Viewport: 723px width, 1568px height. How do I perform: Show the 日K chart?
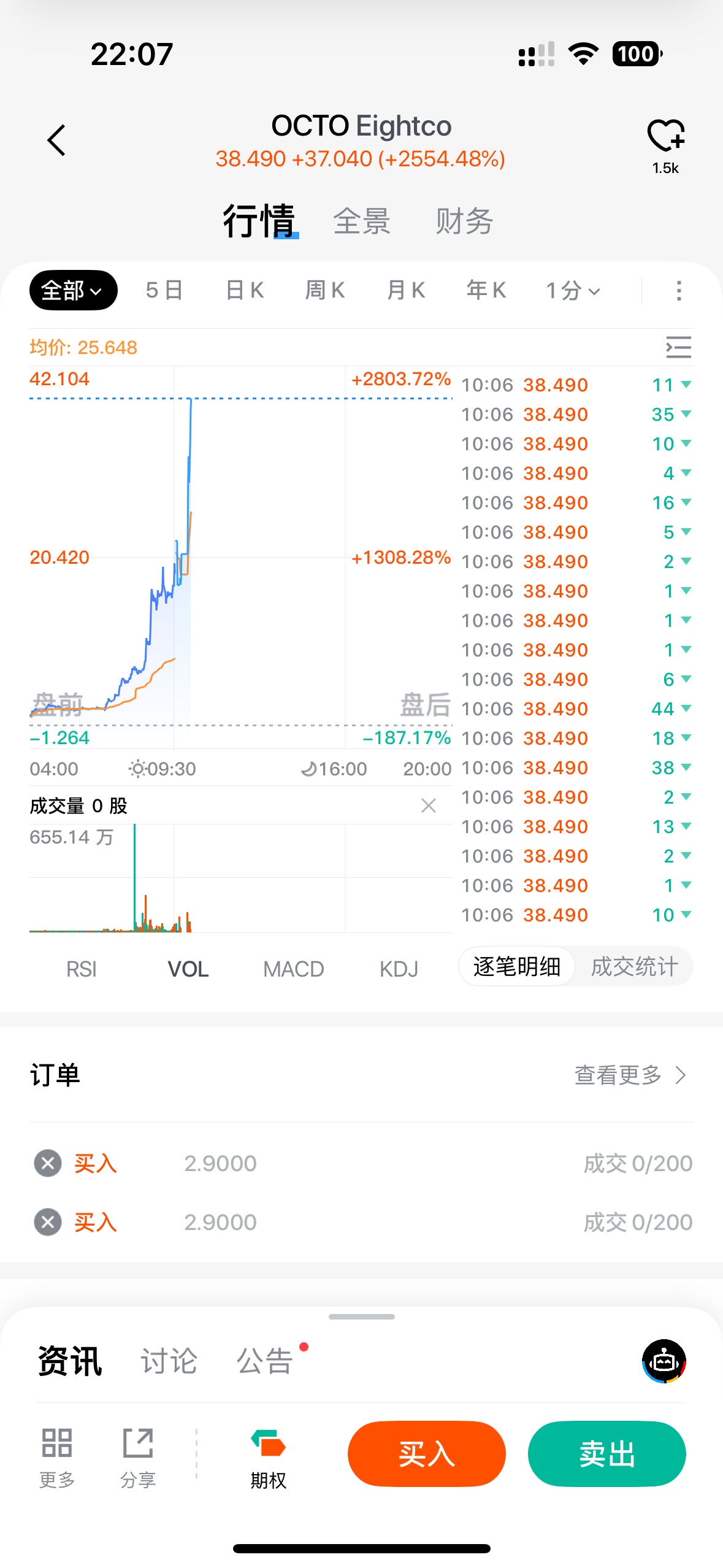(x=245, y=290)
